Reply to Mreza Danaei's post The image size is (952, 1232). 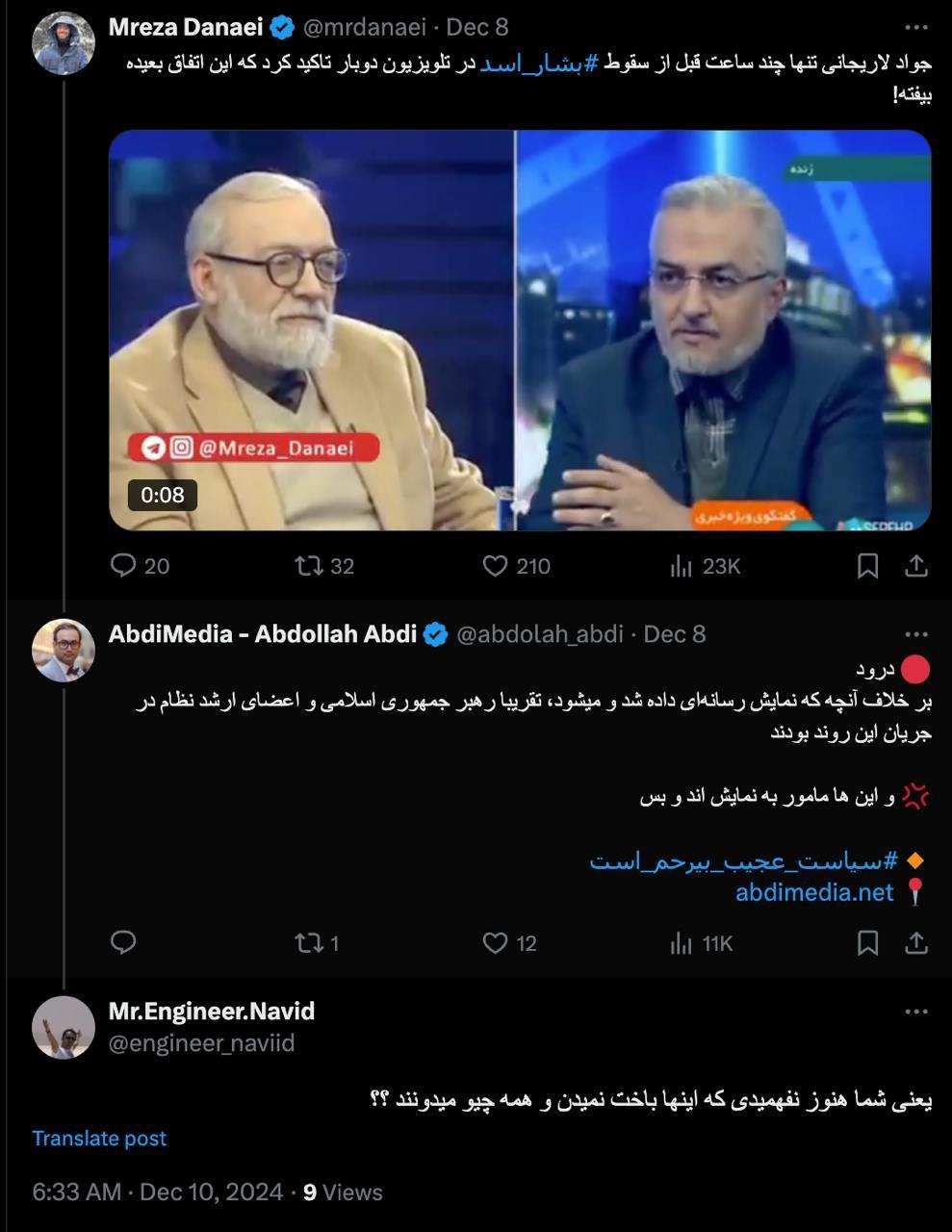tap(123, 565)
